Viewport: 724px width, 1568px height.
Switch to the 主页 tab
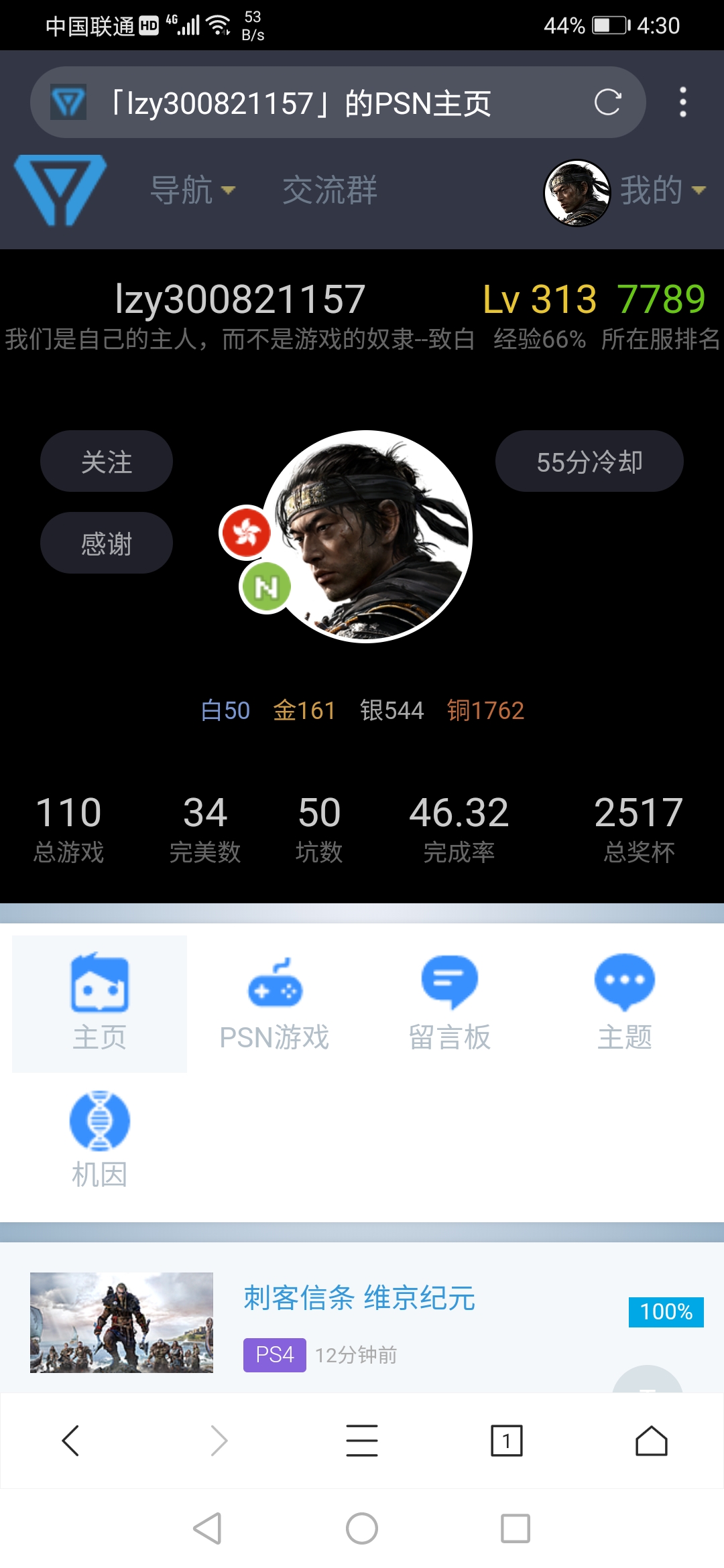pos(99,1003)
